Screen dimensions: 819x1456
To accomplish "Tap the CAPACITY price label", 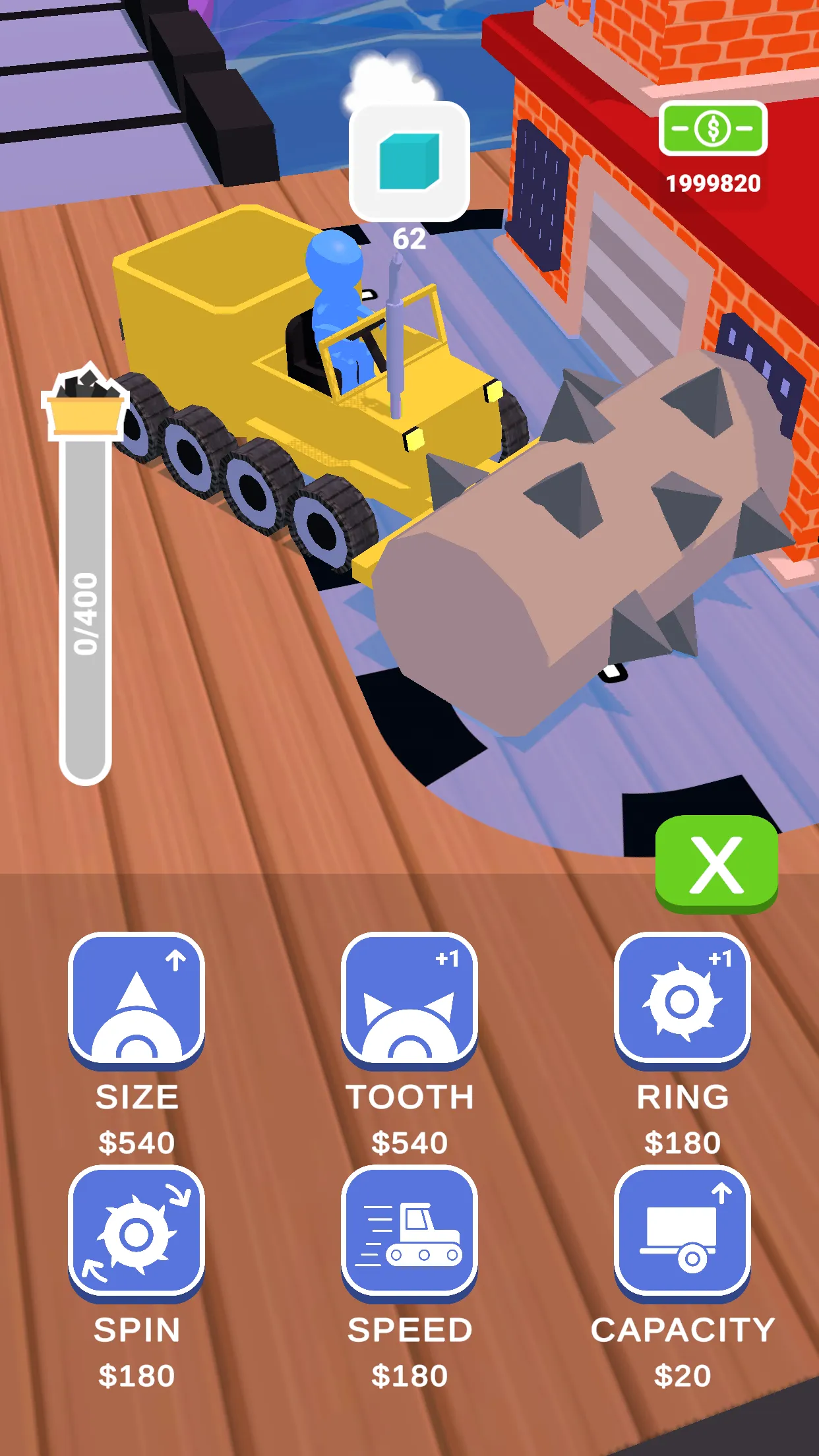I will point(682,1374).
